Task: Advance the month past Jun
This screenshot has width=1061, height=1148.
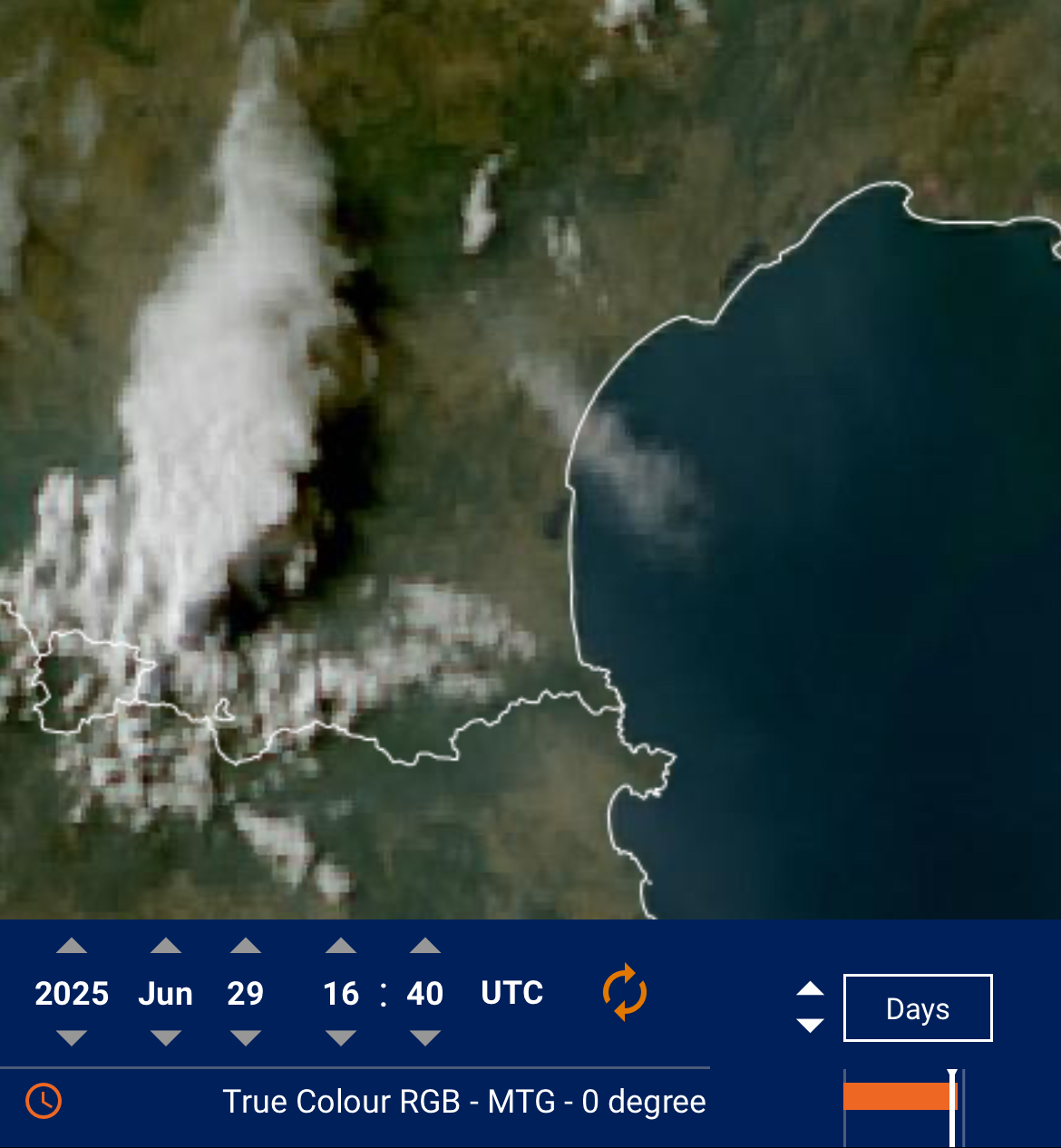Action: [166, 947]
